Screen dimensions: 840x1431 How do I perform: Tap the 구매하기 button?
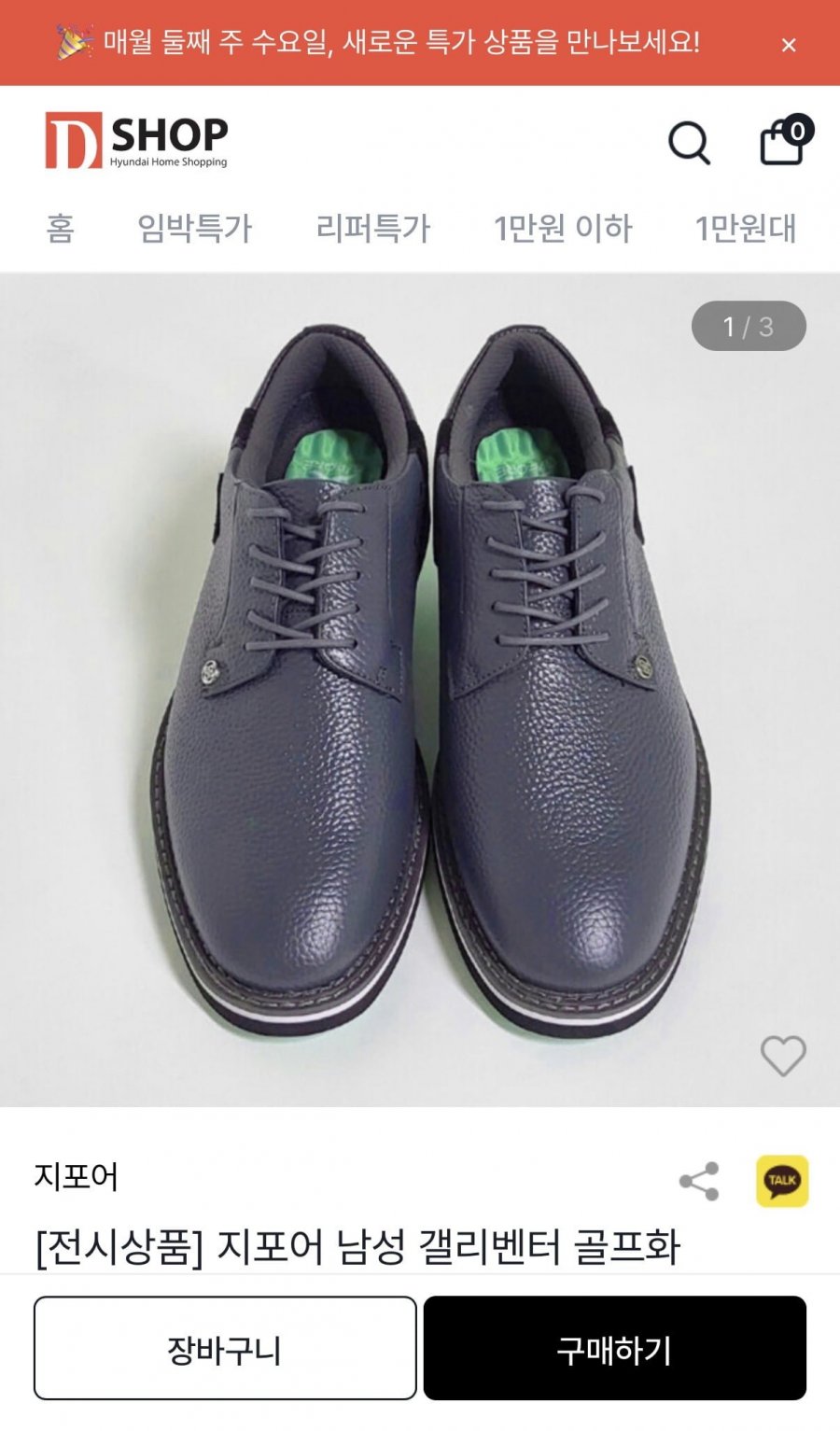(x=614, y=1348)
